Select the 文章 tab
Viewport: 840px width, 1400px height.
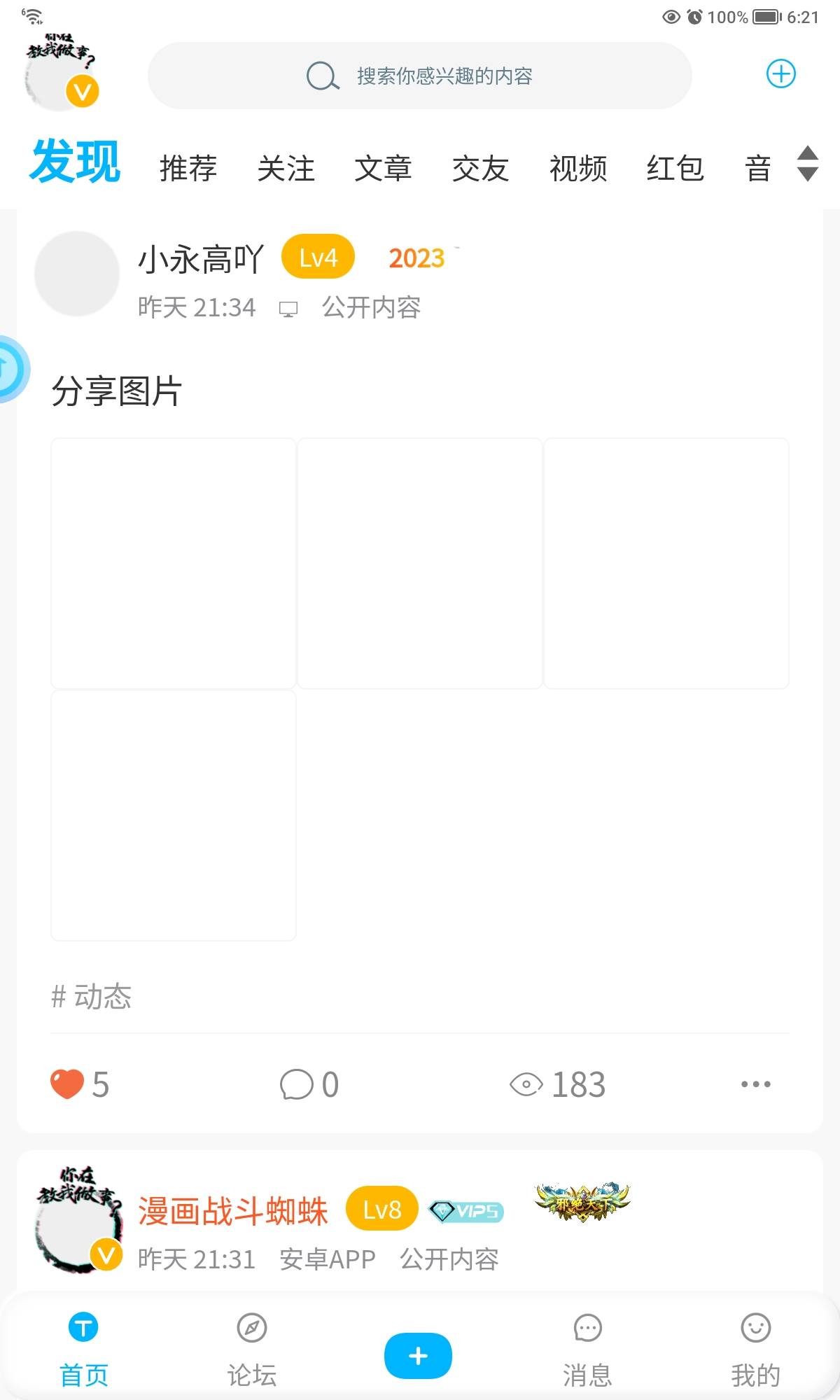click(x=383, y=169)
